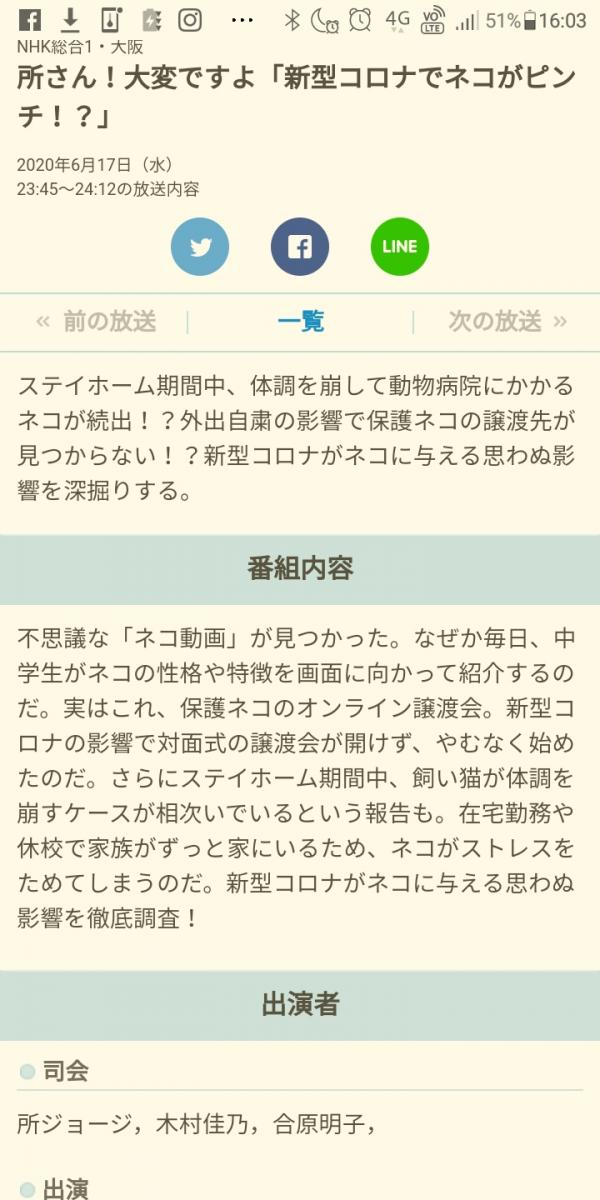This screenshot has width=600, height=1200.
Task: Share this program via LINE
Action: tap(399, 246)
